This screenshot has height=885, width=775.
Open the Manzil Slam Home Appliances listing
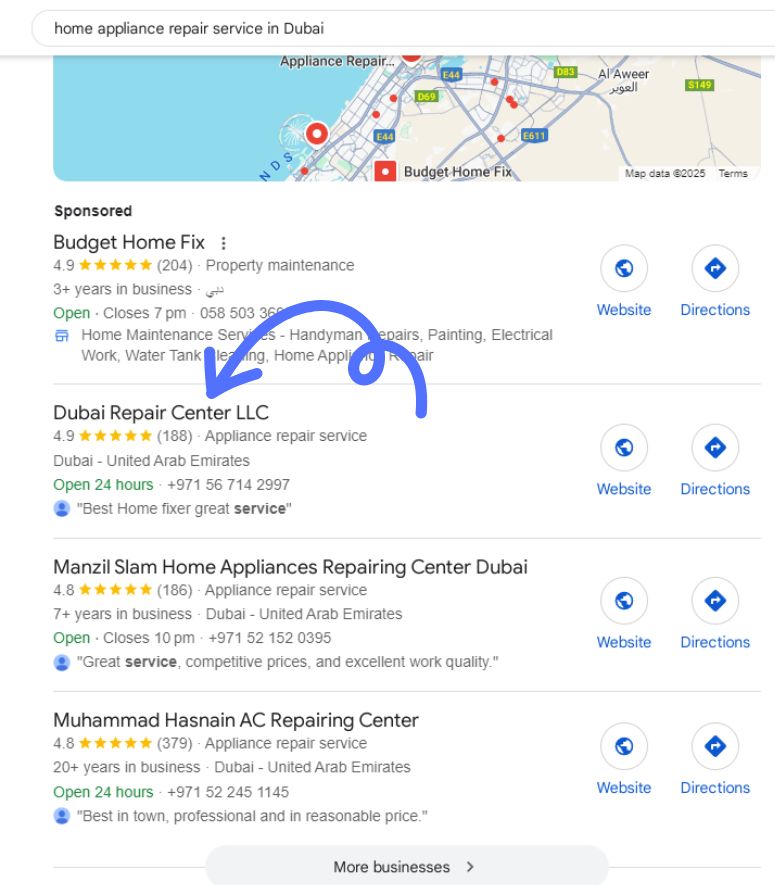click(290, 567)
